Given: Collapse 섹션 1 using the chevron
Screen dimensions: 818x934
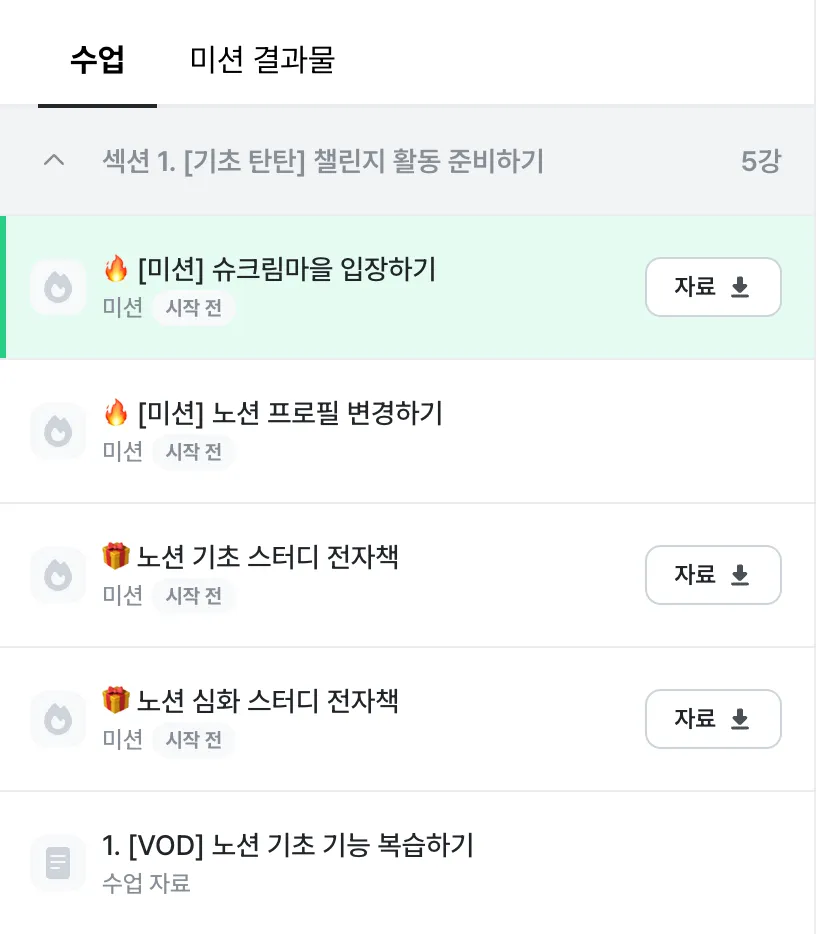Looking at the screenshot, I should coord(55,160).
